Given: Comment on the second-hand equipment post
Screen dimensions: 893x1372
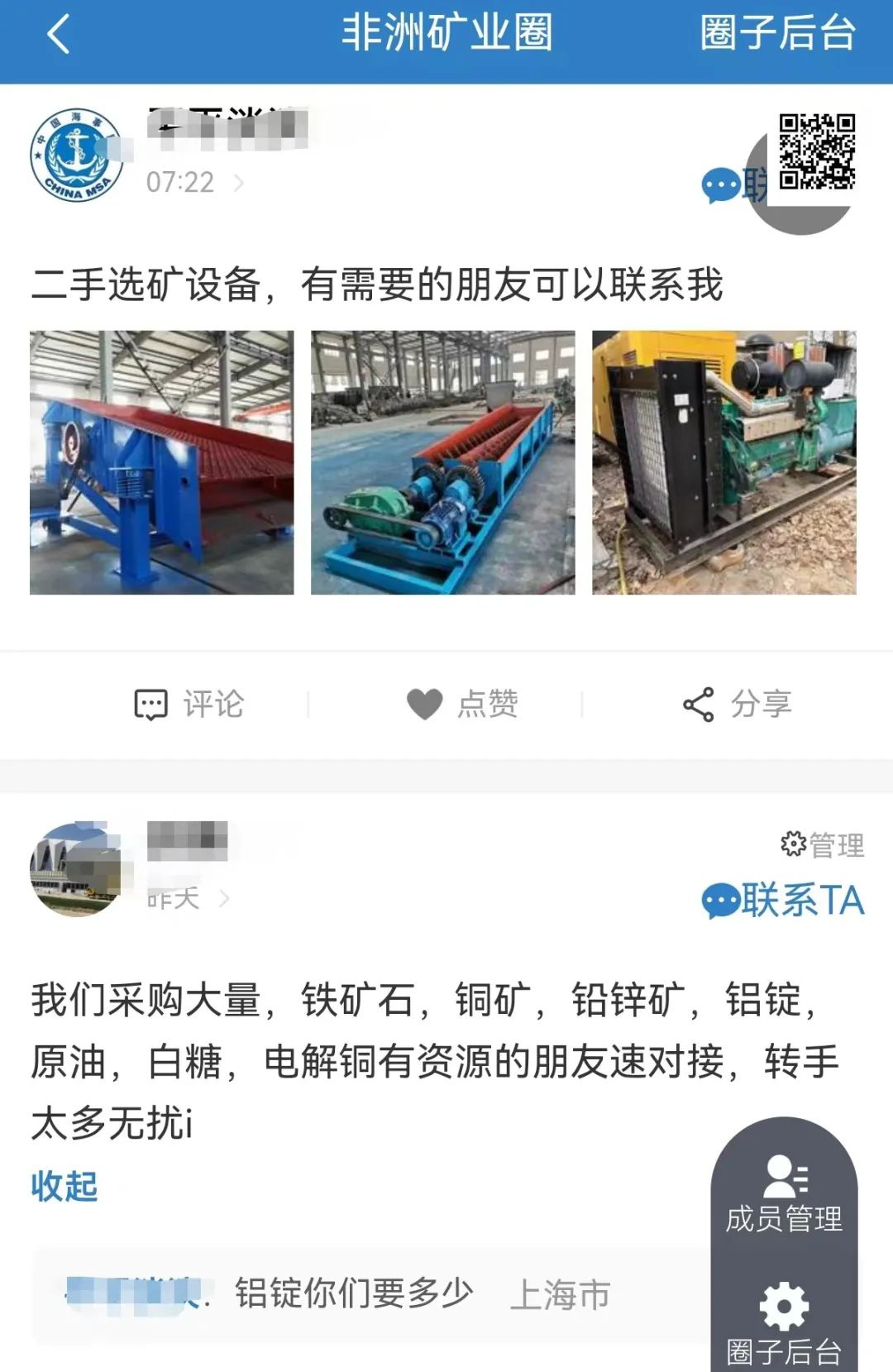Looking at the screenshot, I should [189, 705].
